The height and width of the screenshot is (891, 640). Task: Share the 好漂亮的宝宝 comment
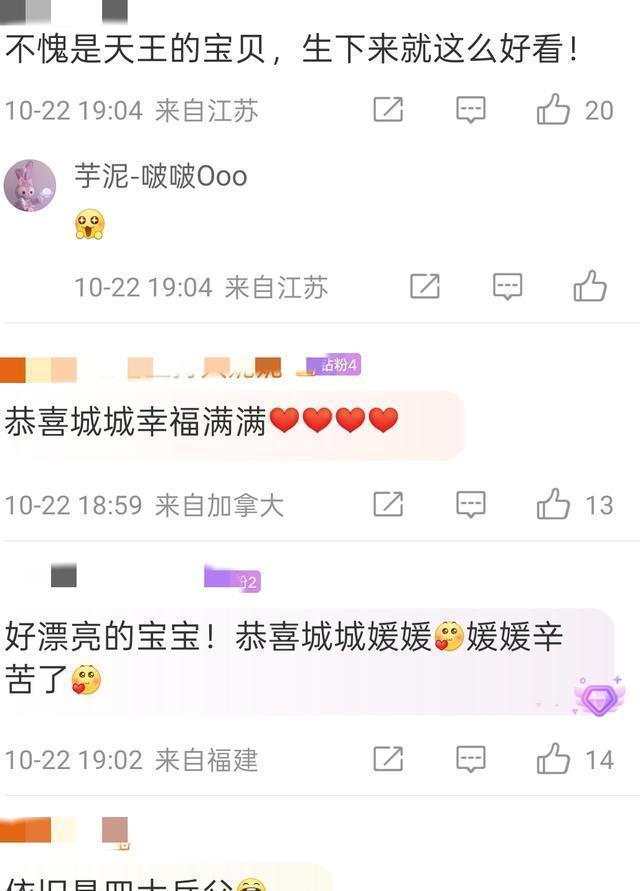click(x=388, y=759)
